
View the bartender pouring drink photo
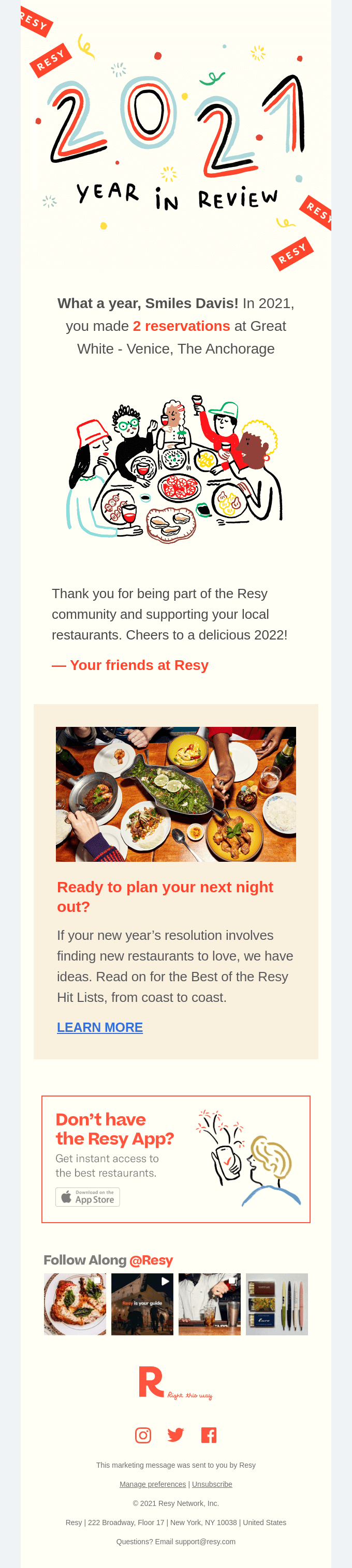pos(210,1304)
